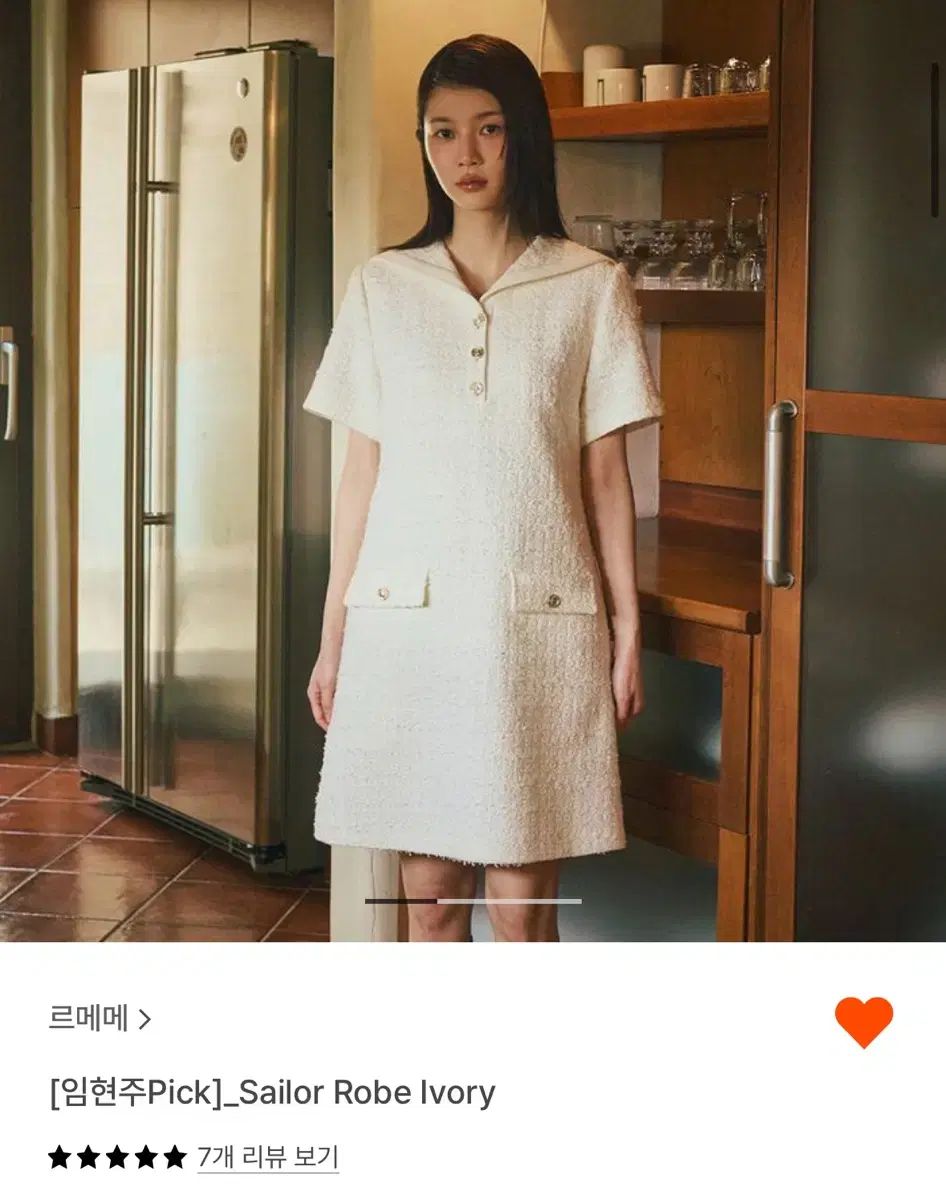Remove the product from liked items
The image size is (946, 1200).
pos(863,1022)
